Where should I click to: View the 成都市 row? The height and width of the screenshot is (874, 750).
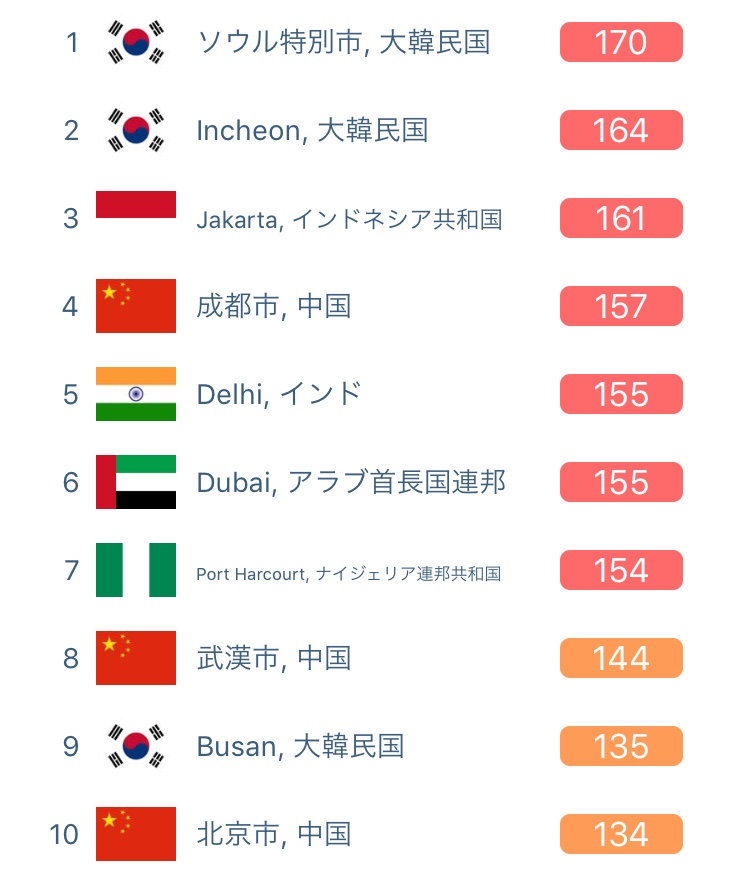(x=274, y=306)
